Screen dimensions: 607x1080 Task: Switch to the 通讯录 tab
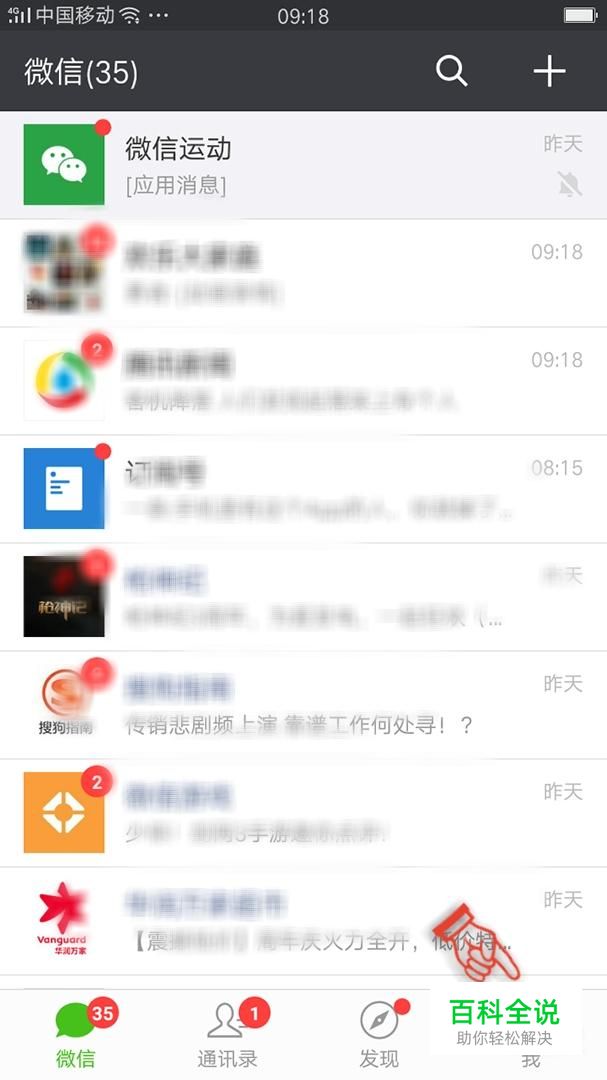coord(227,1035)
